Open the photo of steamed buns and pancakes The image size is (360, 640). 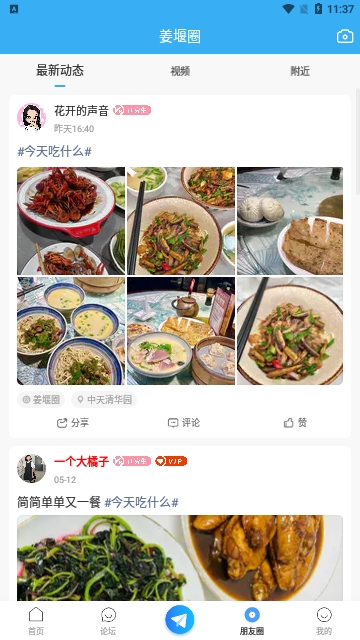coord(290,221)
